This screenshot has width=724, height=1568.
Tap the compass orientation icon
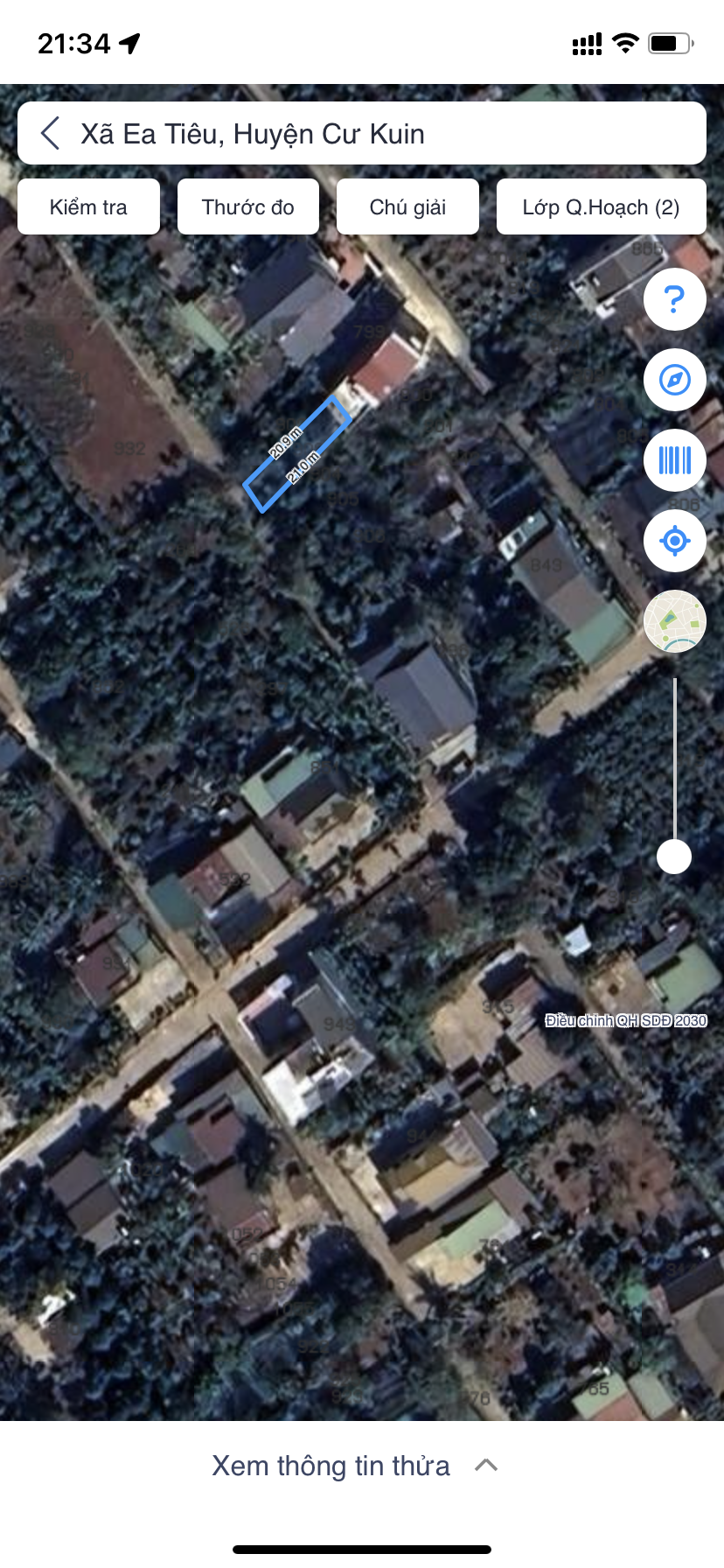(674, 381)
